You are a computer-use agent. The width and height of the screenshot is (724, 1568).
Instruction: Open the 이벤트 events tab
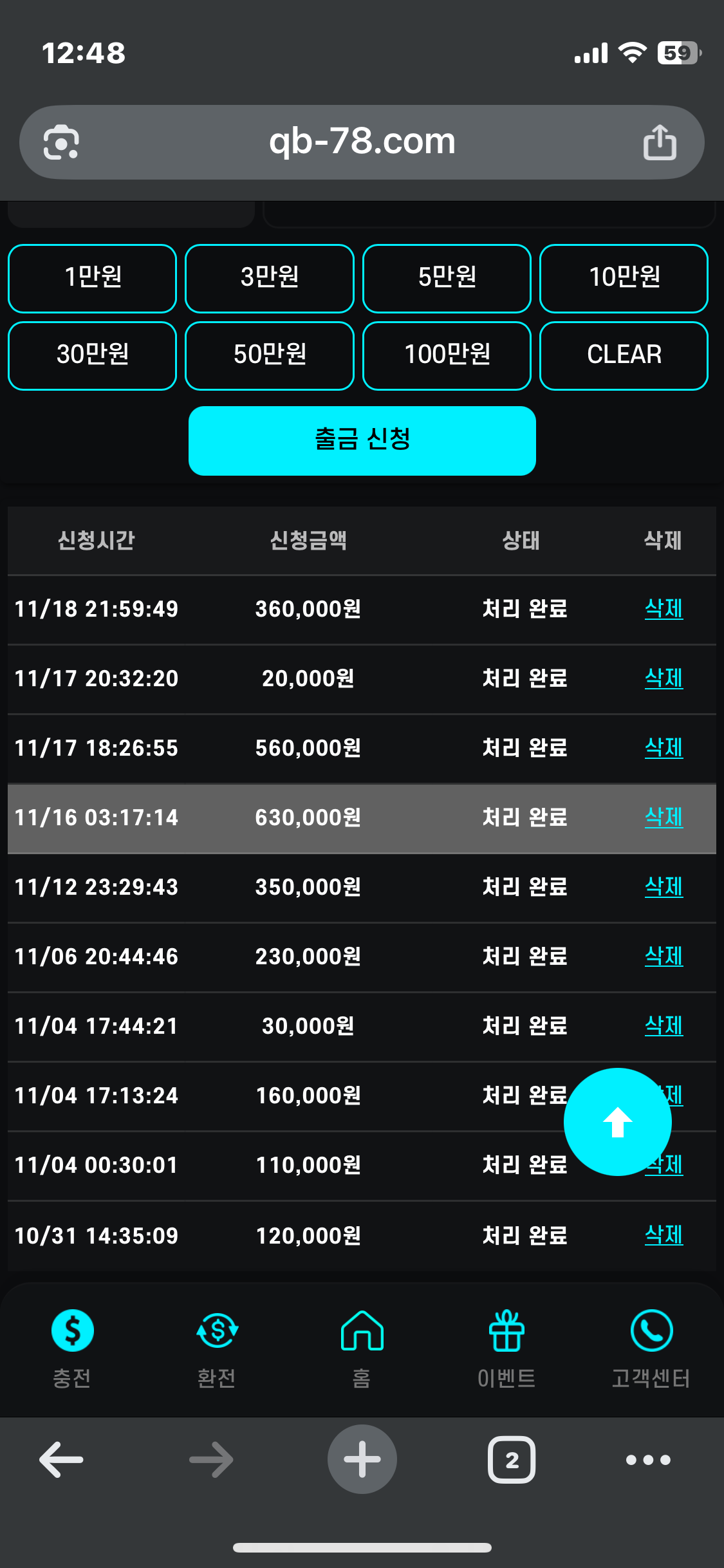click(506, 1343)
